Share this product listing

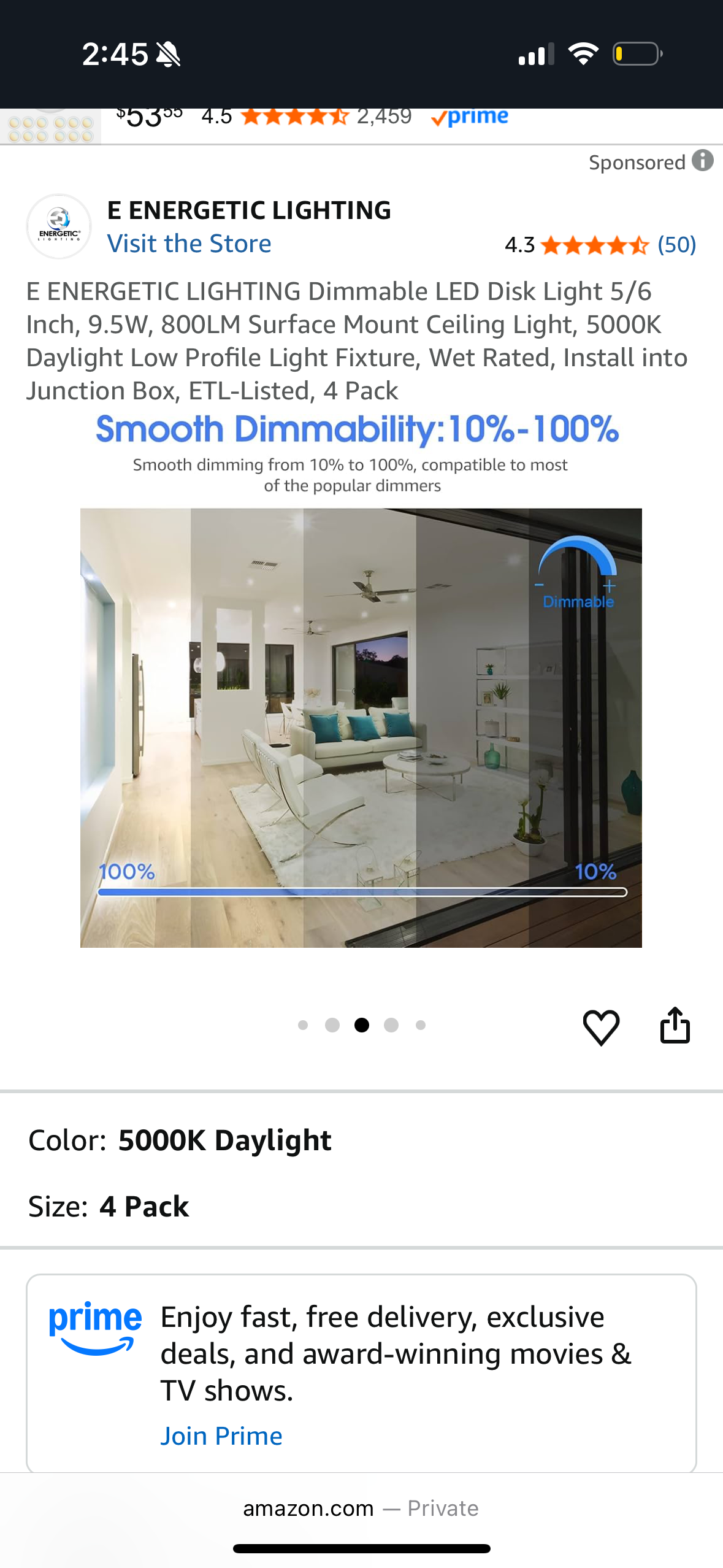click(675, 1026)
